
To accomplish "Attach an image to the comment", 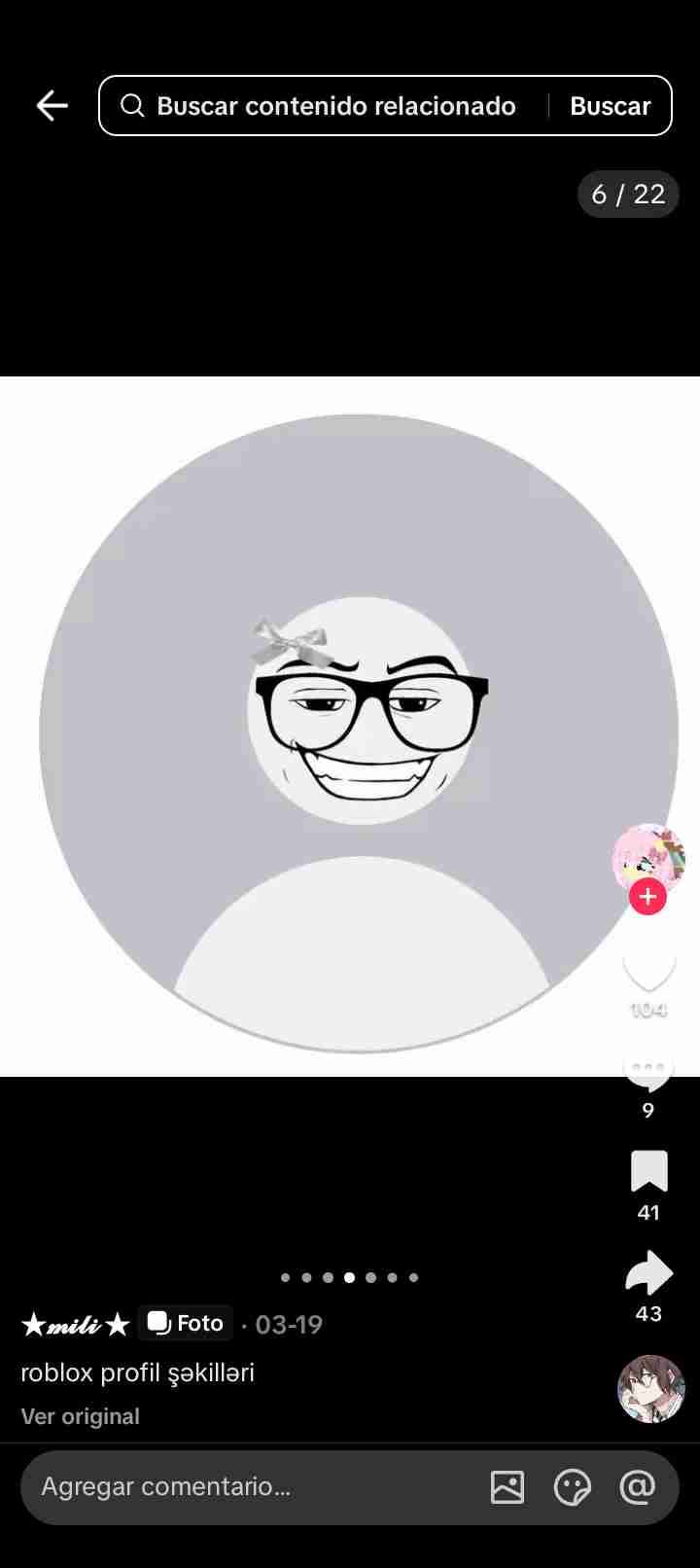I will pyautogui.click(x=507, y=1486).
